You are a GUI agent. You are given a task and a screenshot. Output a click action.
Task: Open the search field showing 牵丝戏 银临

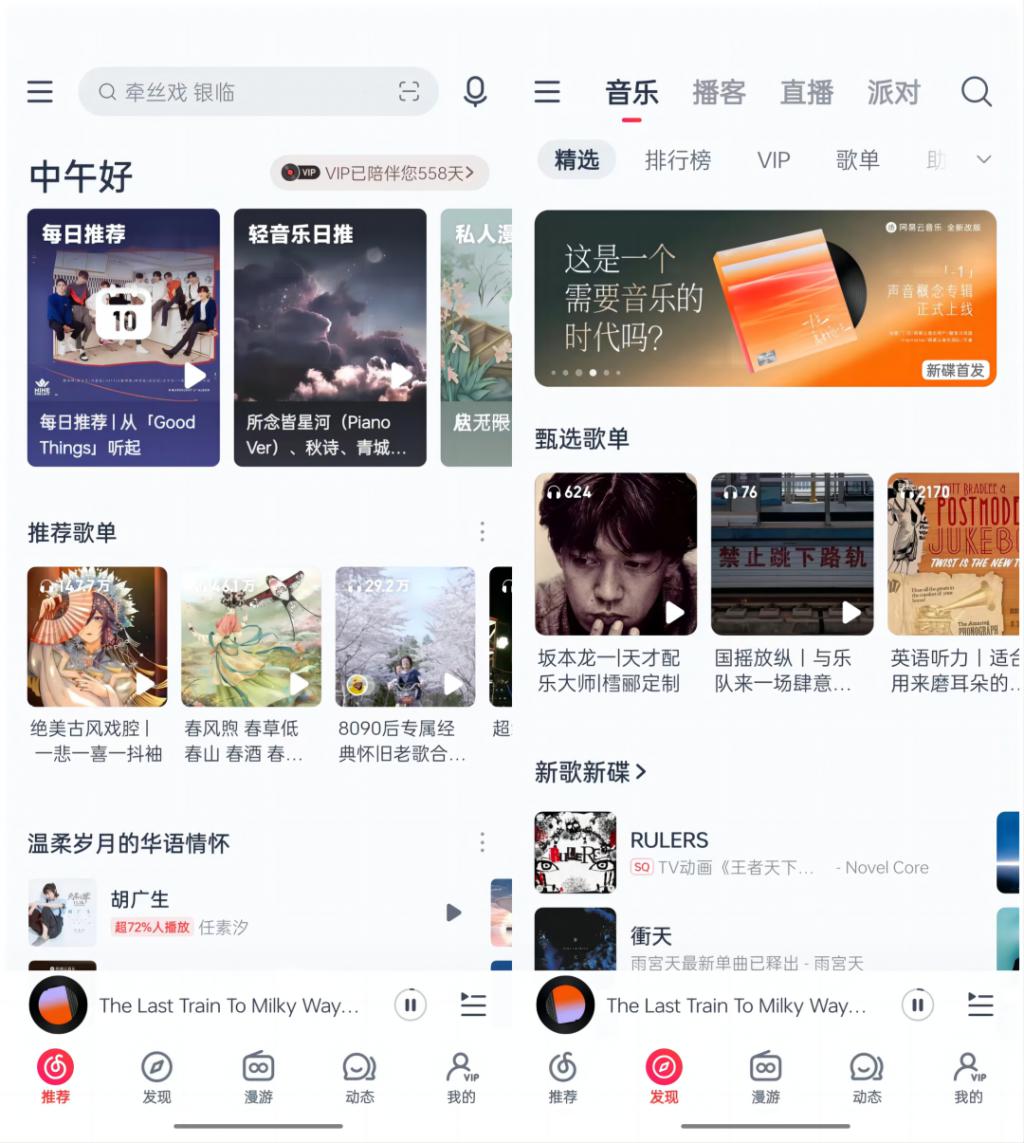pyautogui.click(x=240, y=92)
